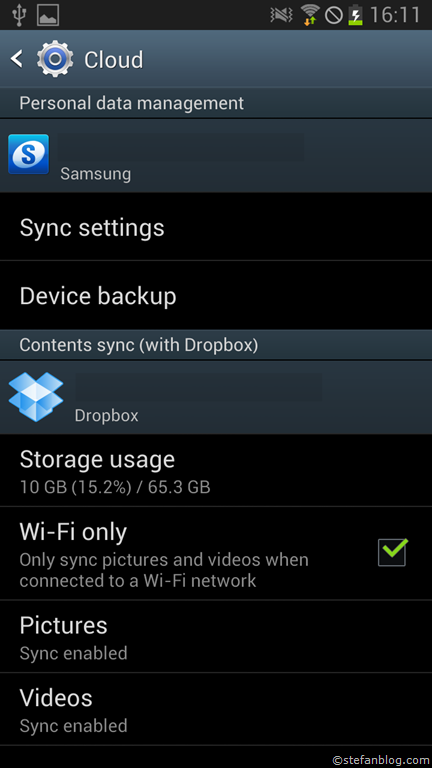
Task: Uncheck the Wi-Fi only checkbox
Action: coord(392,552)
